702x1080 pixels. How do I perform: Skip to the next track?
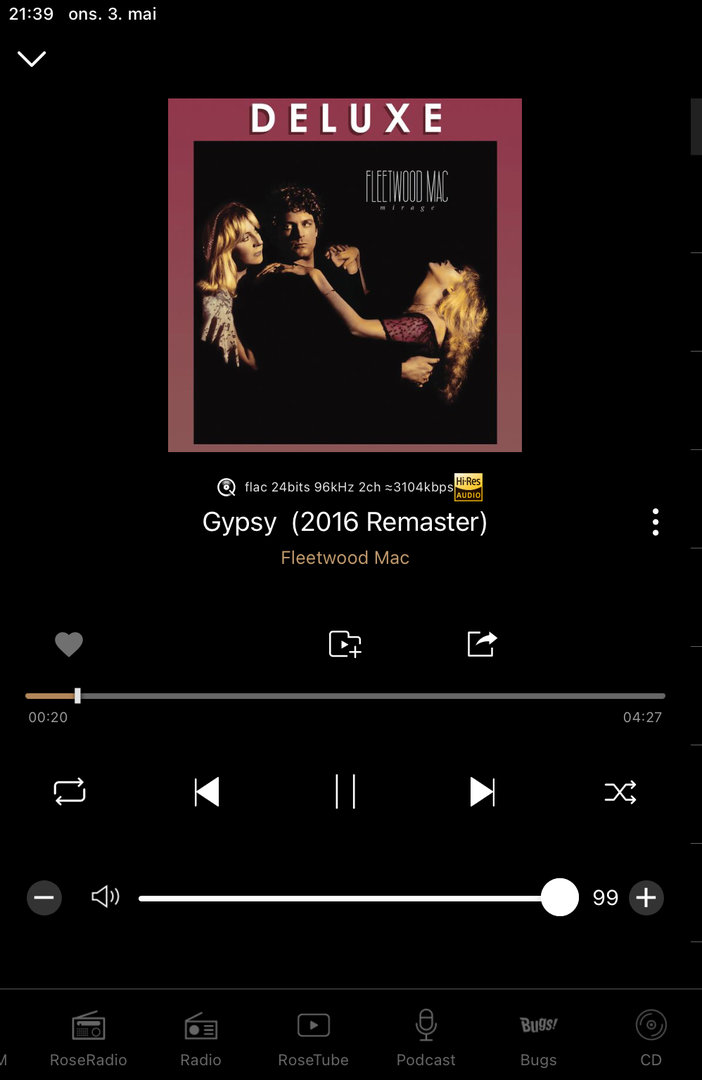tap(482, 792)
